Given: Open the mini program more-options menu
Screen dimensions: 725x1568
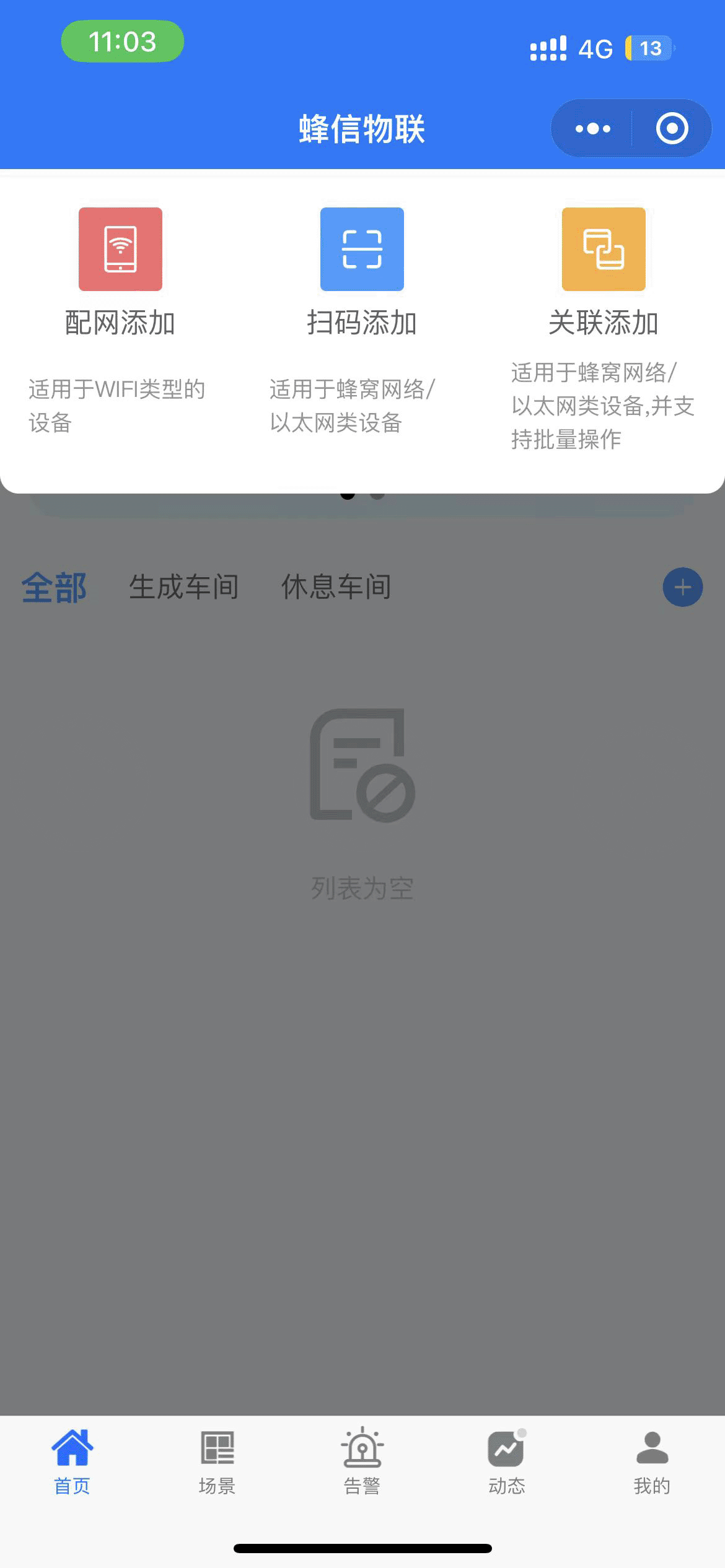Looking at the screenshot, I should pyautogui.click(x=592, y=129).
